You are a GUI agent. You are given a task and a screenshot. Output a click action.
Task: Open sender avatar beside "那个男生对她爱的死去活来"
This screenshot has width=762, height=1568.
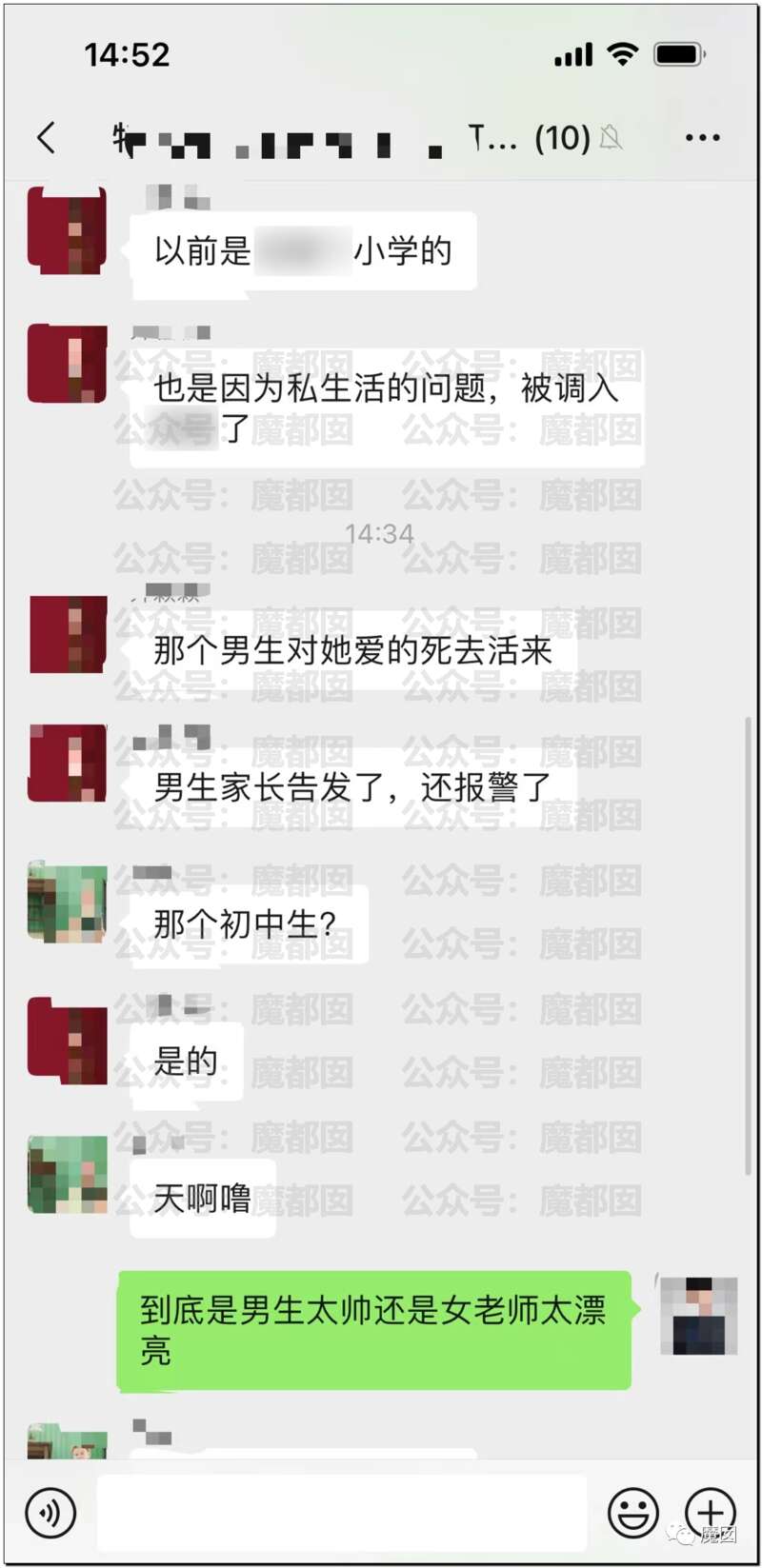pos(67,634)
